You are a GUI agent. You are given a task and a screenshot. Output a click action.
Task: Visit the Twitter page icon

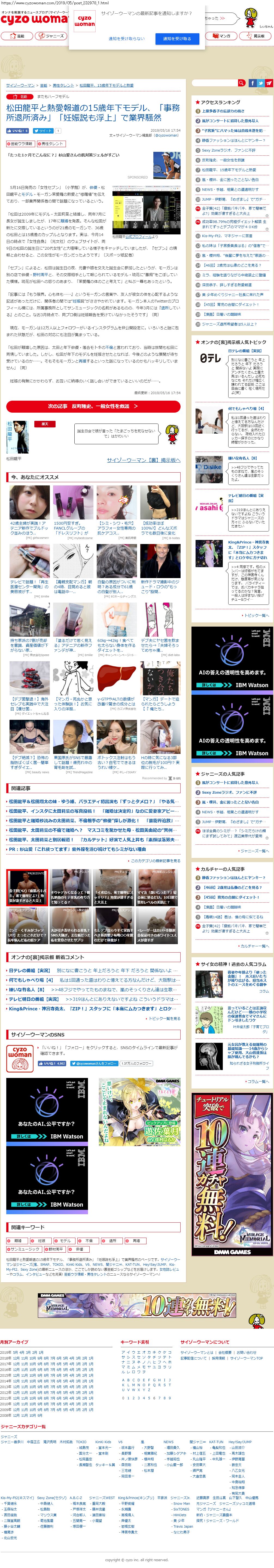tap(261, 83)
